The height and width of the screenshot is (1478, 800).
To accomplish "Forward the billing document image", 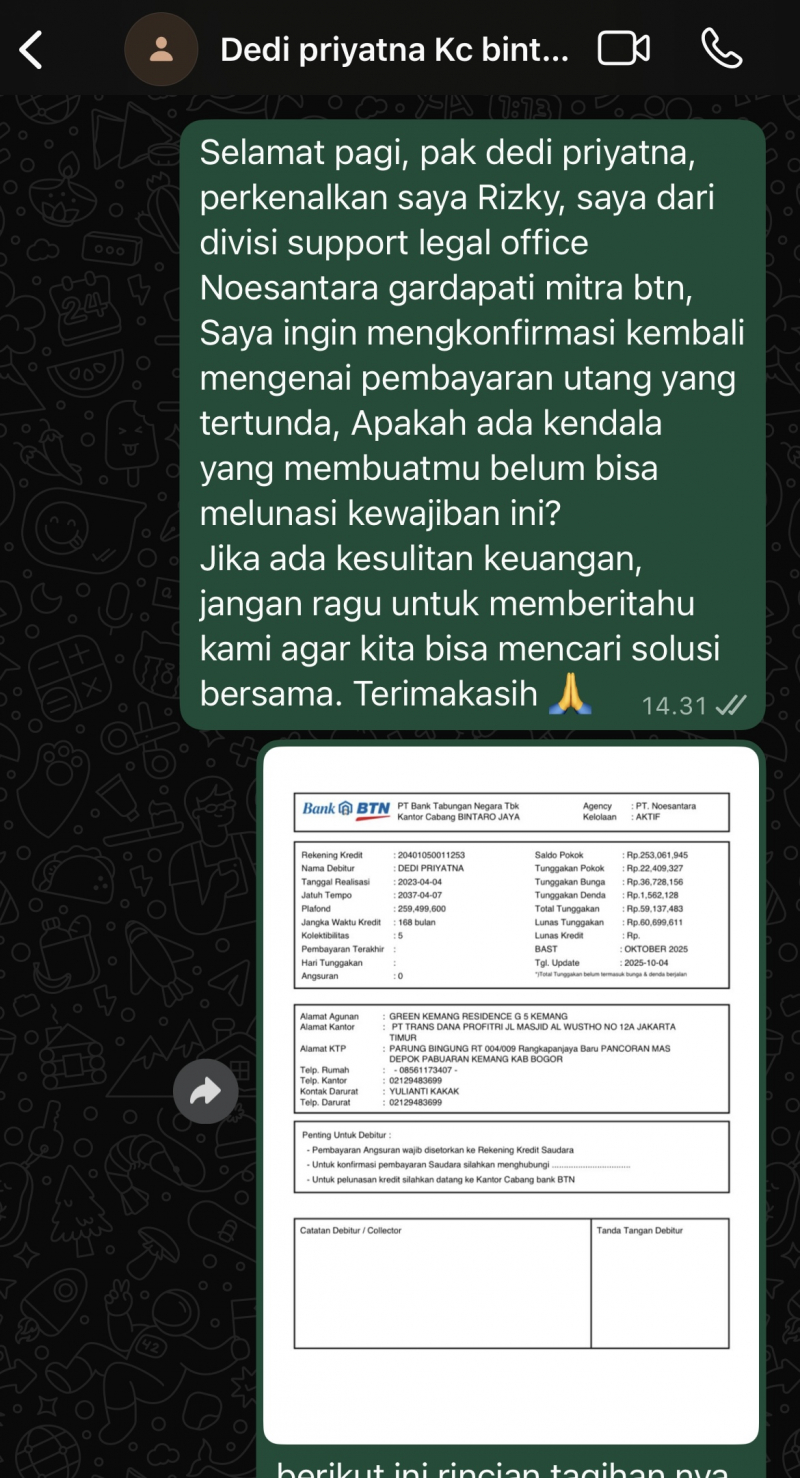I will (205, 1092).
